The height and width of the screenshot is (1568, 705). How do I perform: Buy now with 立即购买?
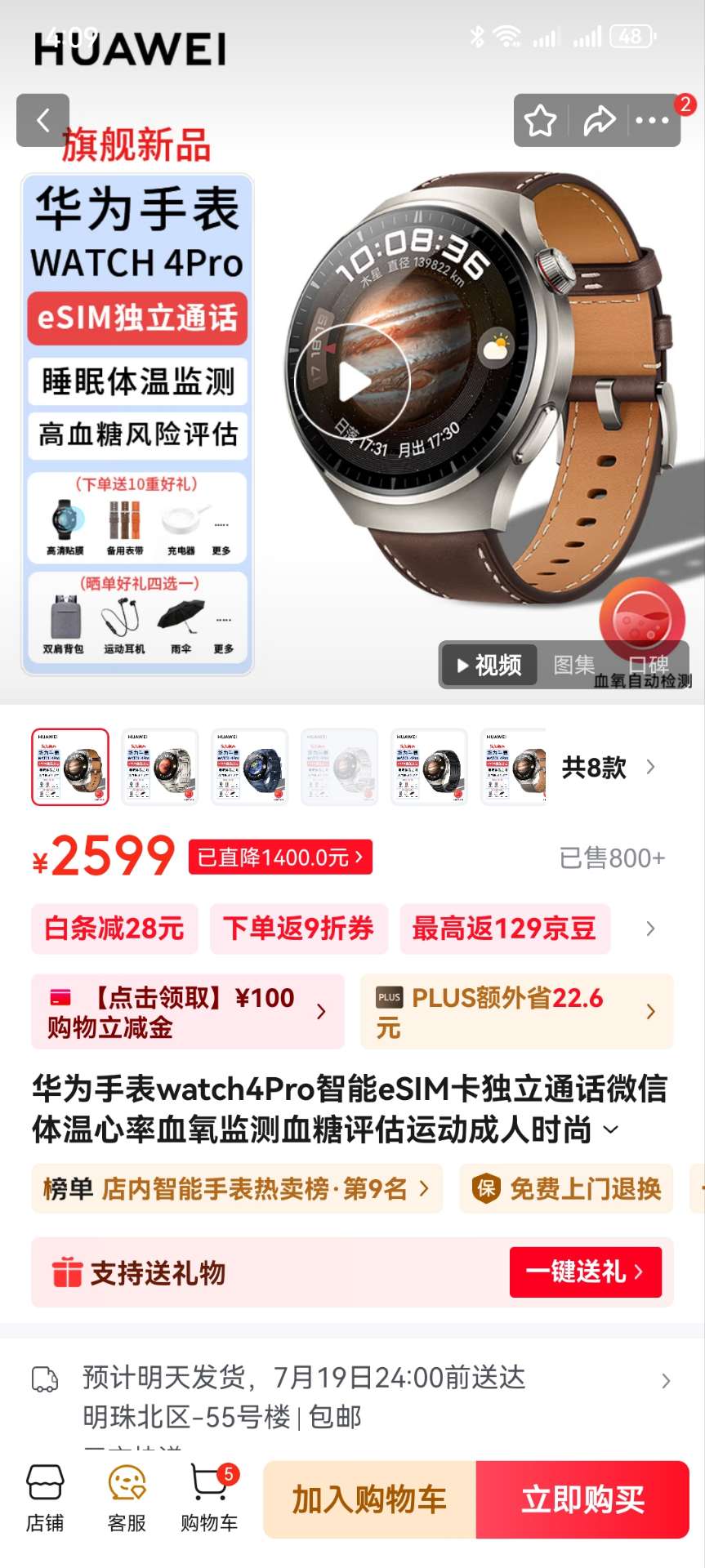[582, 1499]
